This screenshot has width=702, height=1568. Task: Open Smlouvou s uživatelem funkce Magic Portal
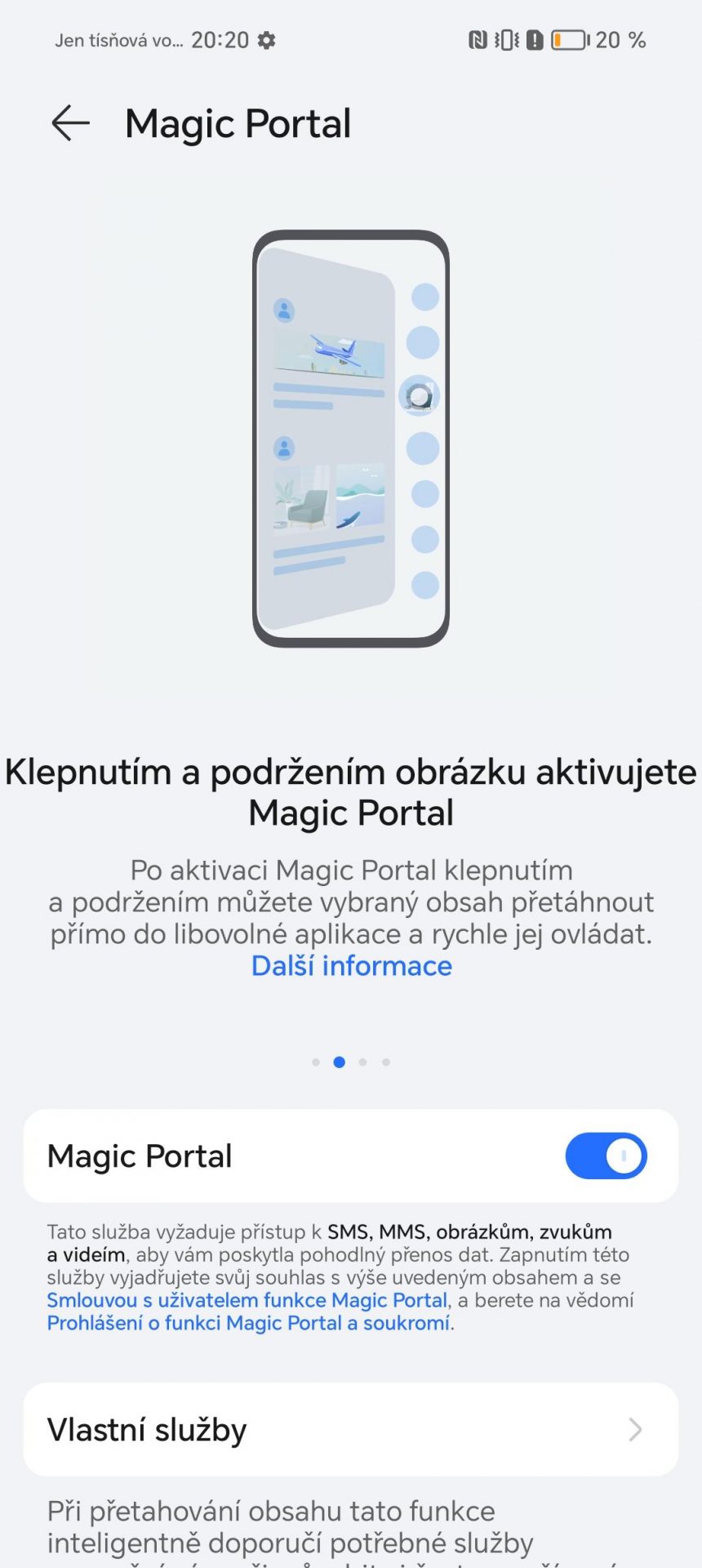[x=247, y=1299]
